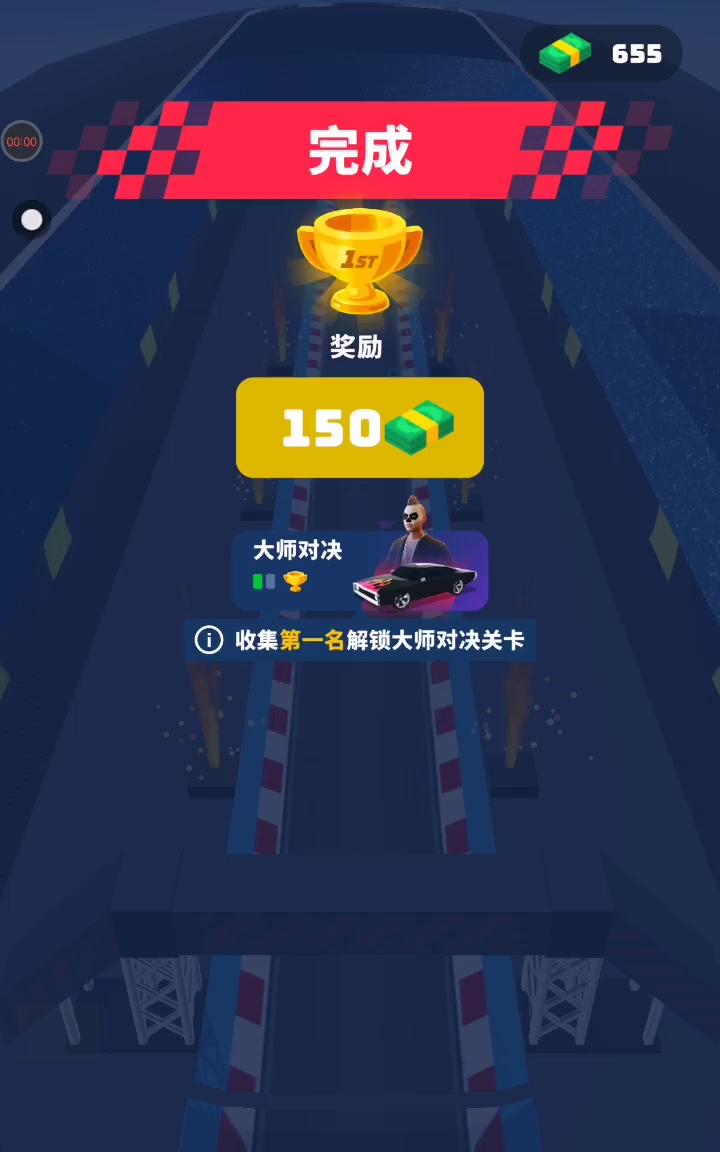Tap the info icon beside 收集第一名
The image size is (720, 1152).
tap(209, 640)
